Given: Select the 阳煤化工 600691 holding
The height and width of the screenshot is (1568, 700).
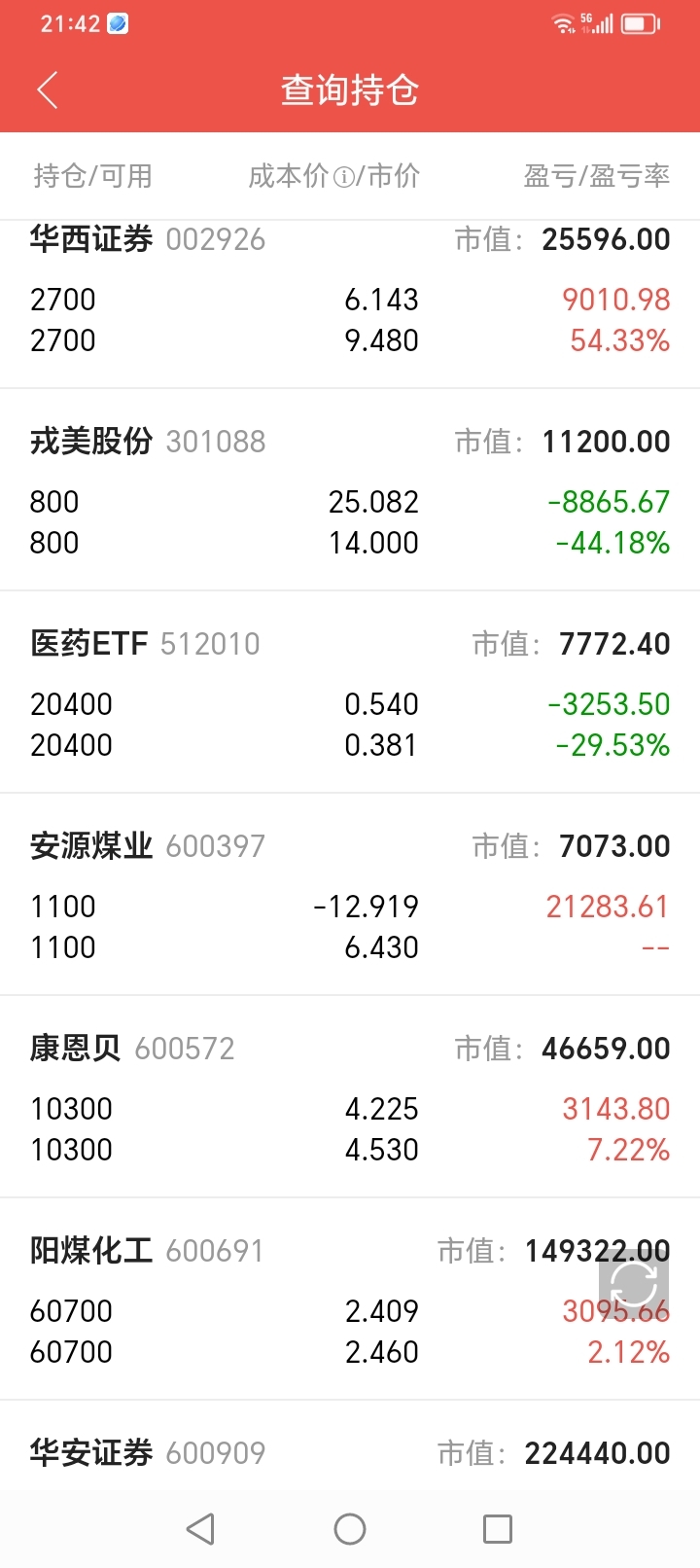Looking at the screenshot, I should tap(350, 1300).
